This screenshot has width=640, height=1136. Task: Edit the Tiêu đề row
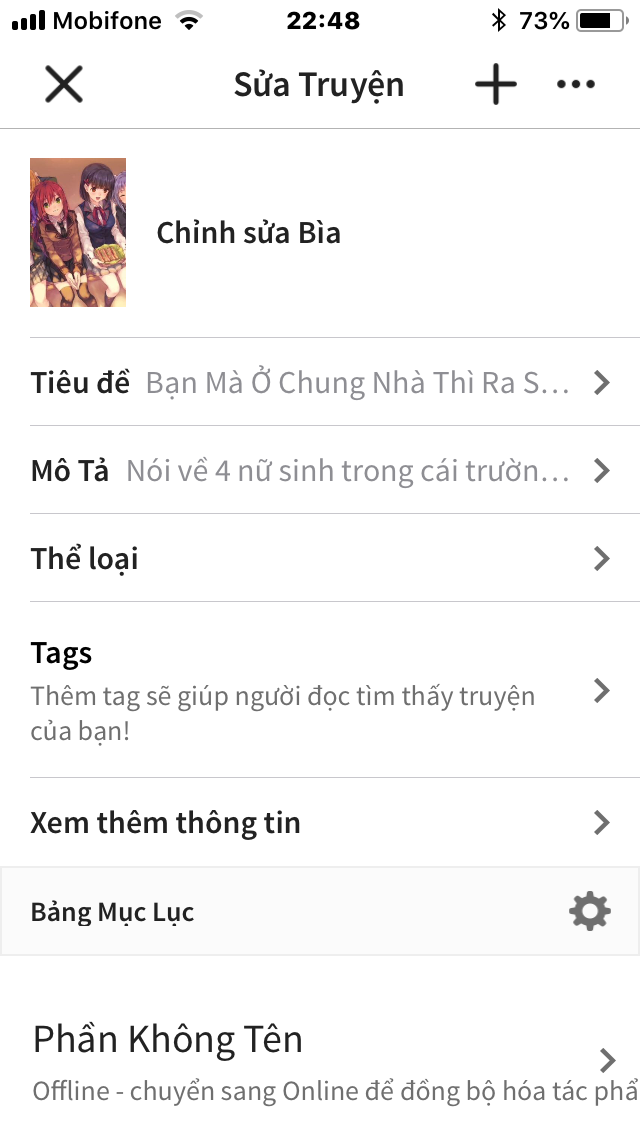(320, 382)
